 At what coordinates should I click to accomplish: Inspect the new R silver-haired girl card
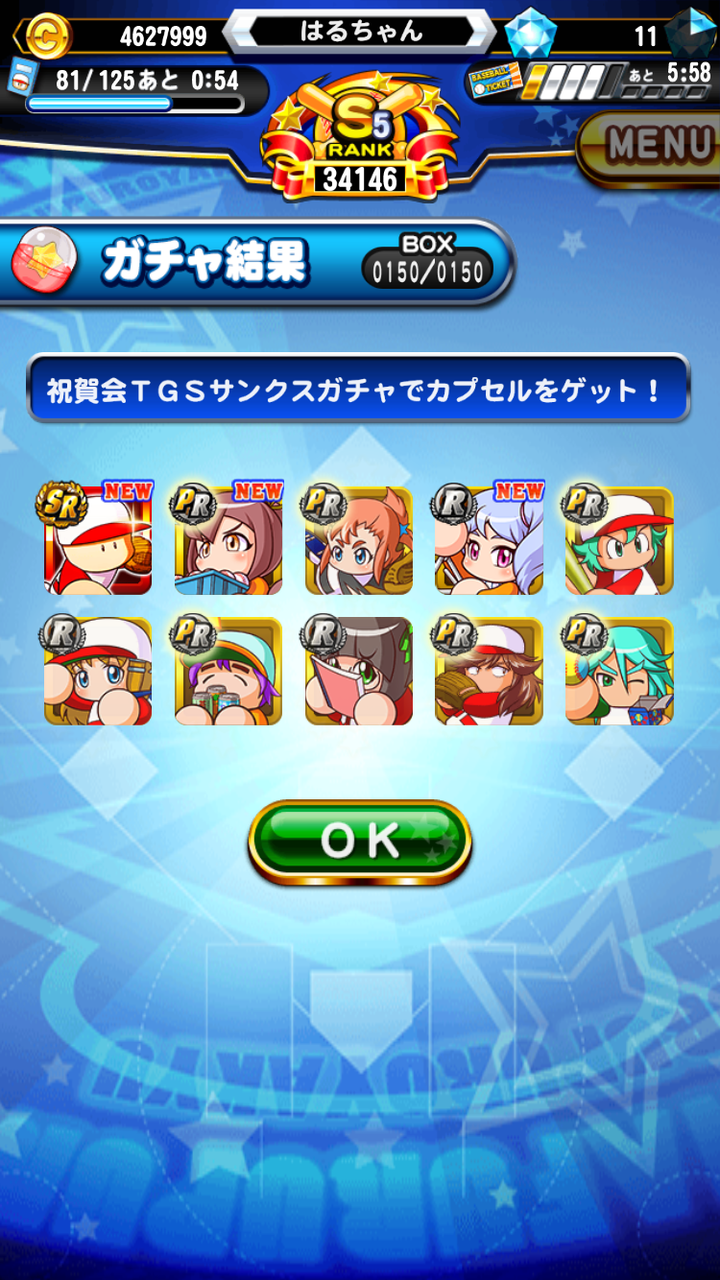489,540
